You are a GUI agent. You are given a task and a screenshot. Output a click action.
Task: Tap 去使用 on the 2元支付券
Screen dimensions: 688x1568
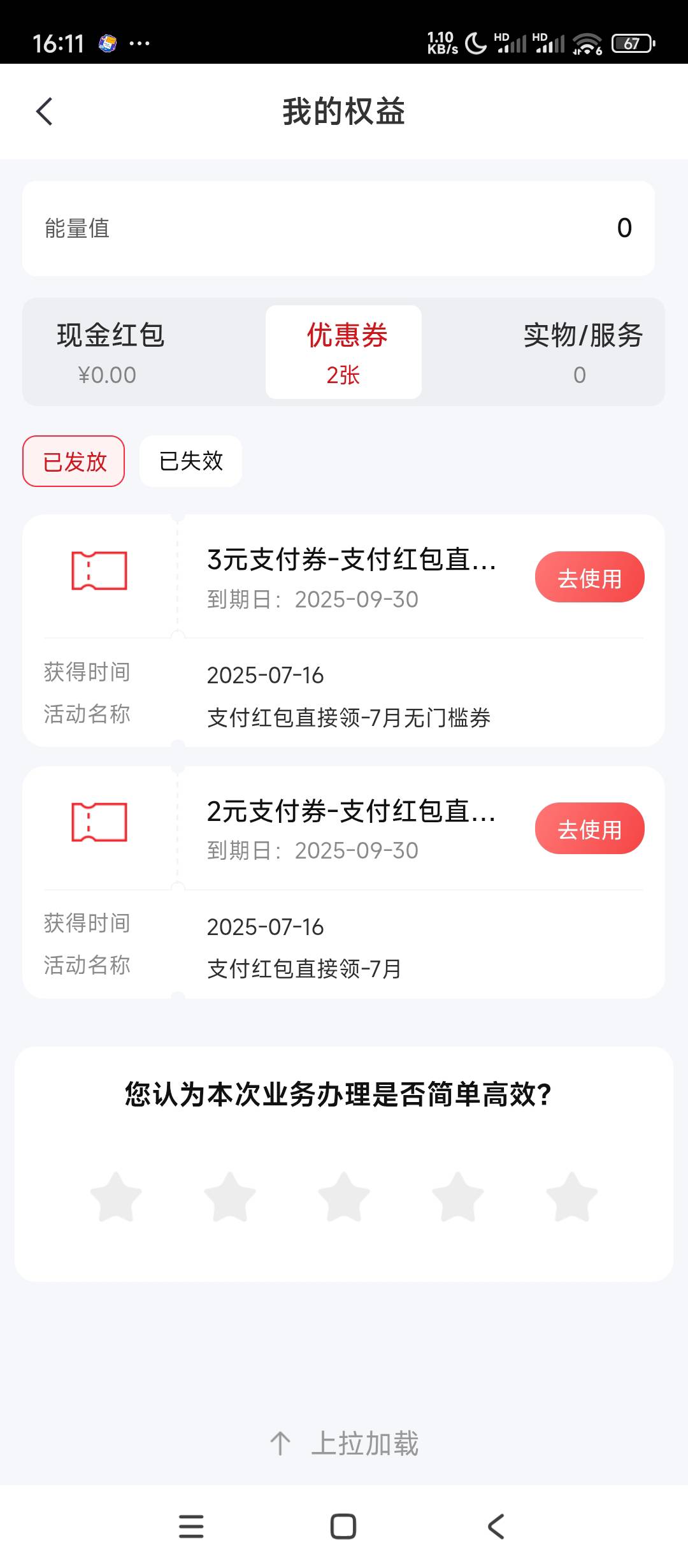click(x=590, y=829)
